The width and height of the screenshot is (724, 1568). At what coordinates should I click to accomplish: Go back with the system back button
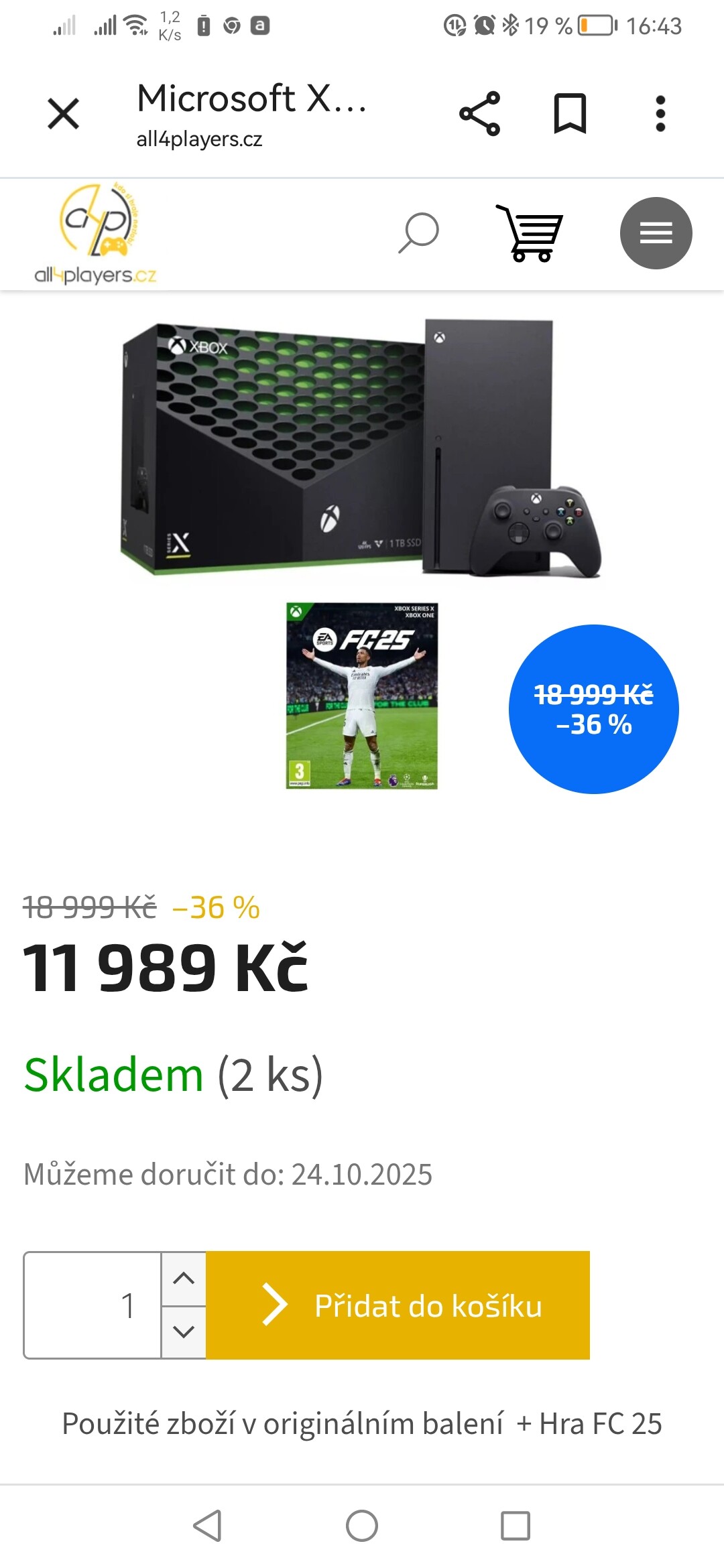click(x=207, y=1526)
